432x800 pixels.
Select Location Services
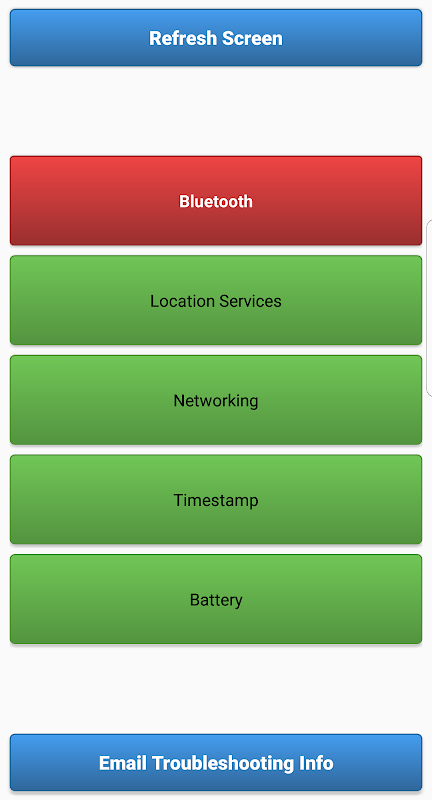pos(216,301)
